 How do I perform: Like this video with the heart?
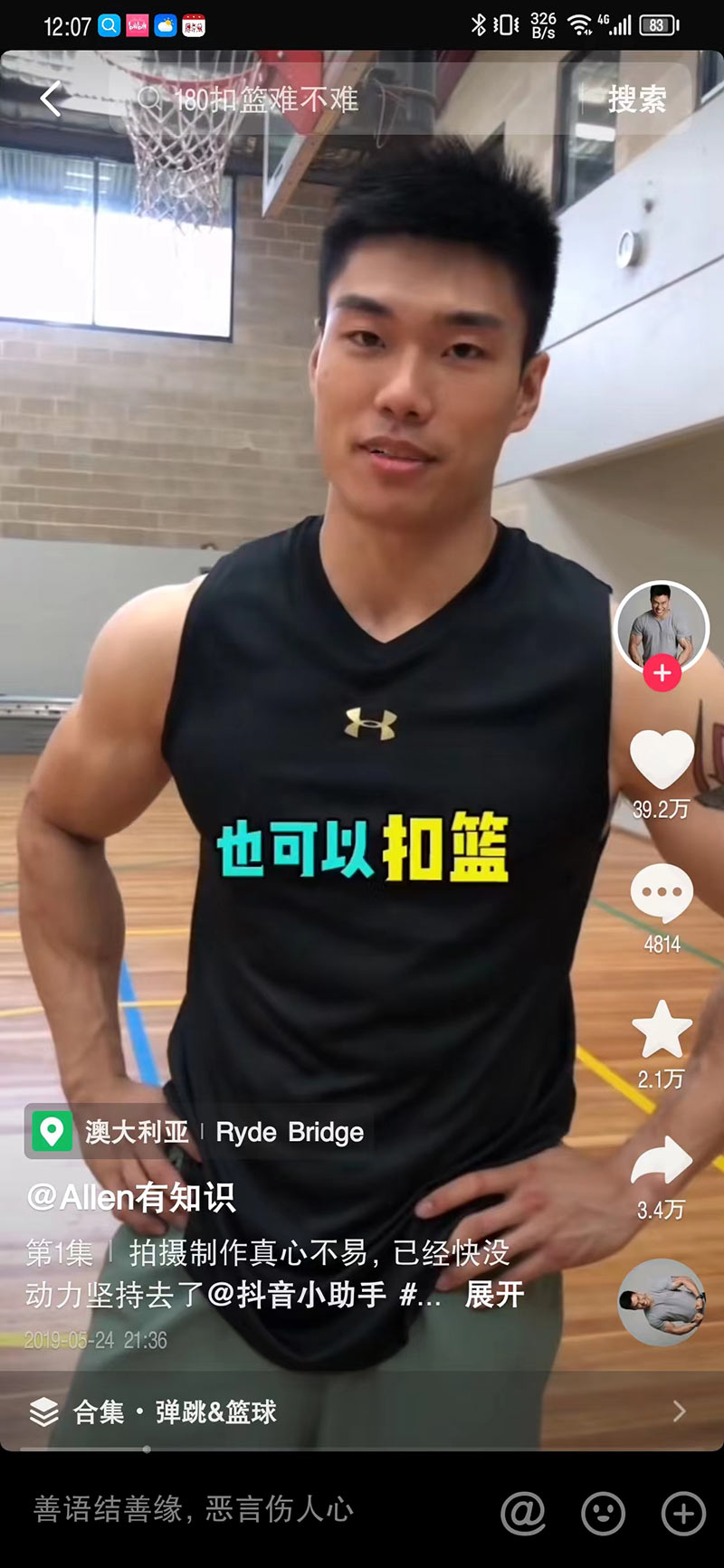tap(662, 760)
